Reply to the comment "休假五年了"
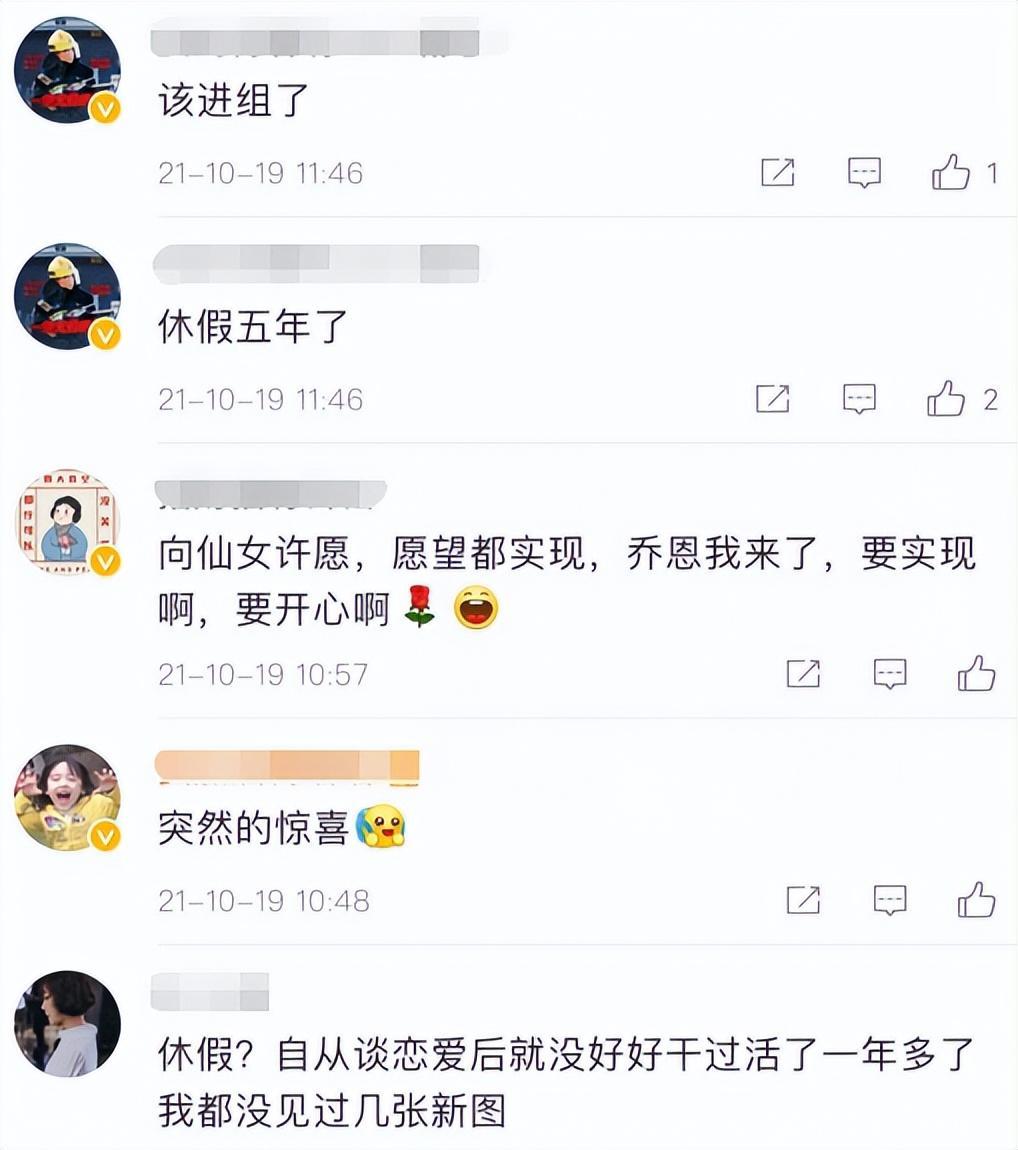Screen dimensions: 1018x1150 click(859, 400)
